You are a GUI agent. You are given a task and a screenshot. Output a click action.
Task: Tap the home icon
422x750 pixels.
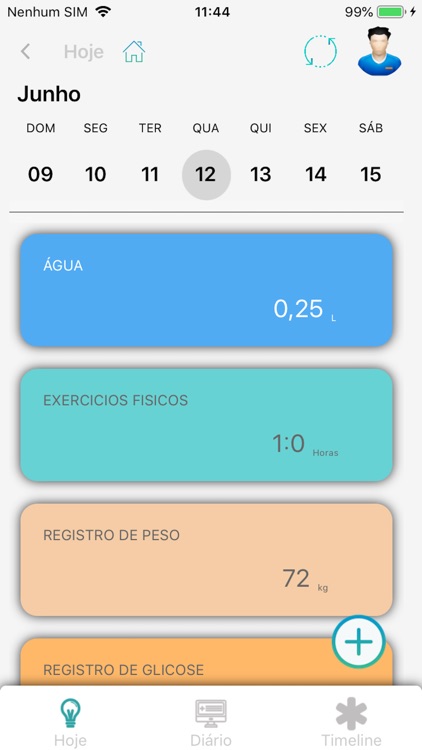[134, 52]
